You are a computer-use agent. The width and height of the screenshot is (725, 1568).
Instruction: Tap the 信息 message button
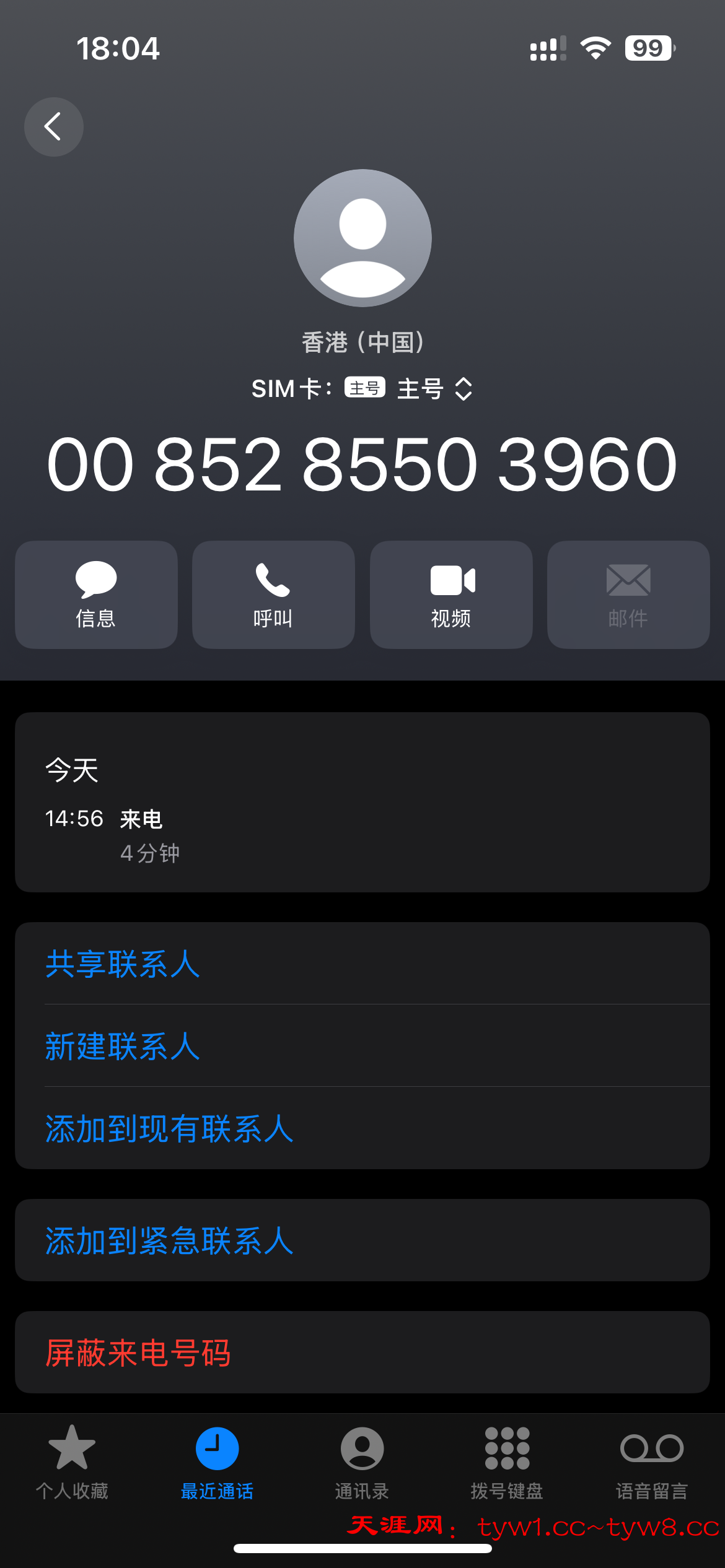tap(96, 595)
